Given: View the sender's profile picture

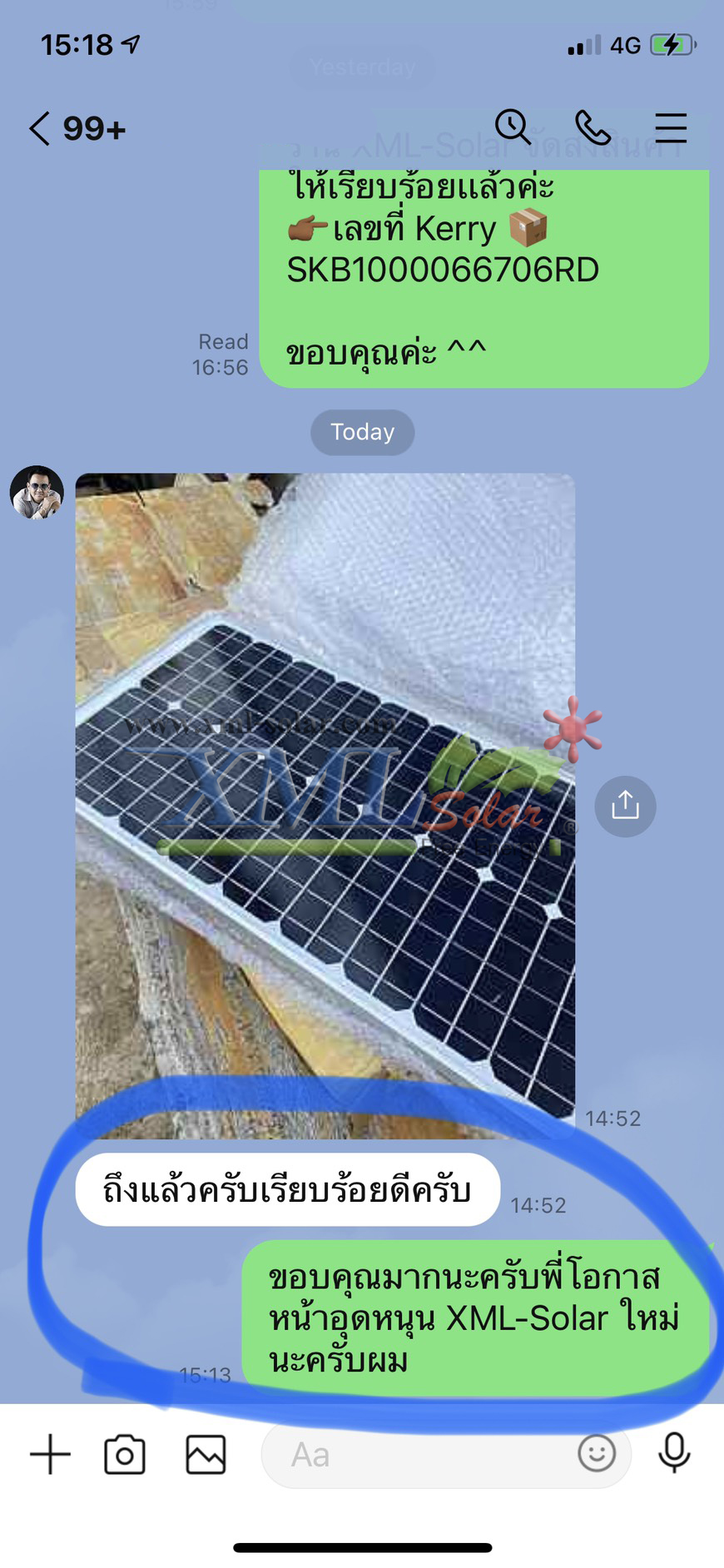Looking at the screenshot, I should (x=37, y=493).
